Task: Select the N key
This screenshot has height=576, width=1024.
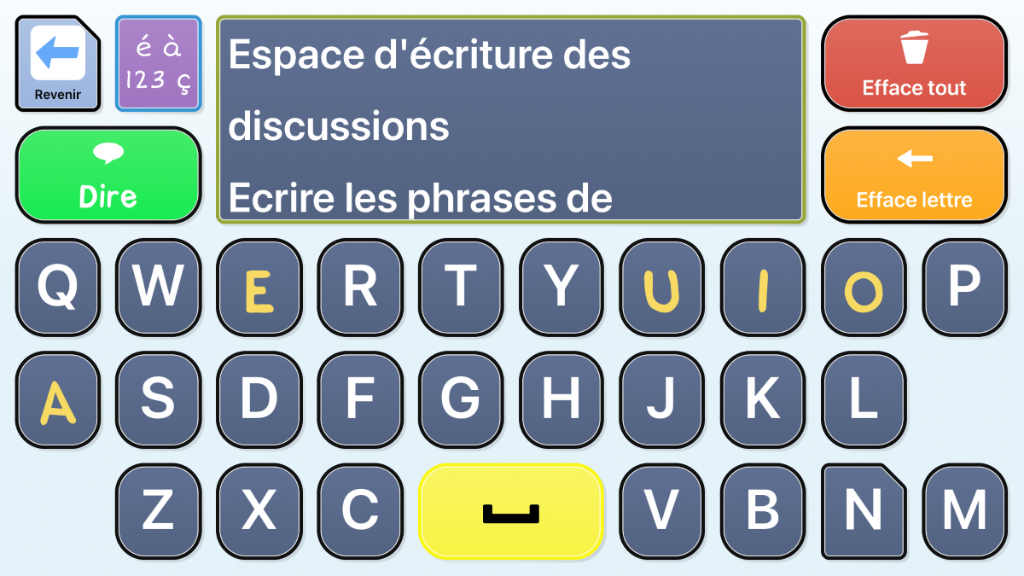Action: (863, 512)
